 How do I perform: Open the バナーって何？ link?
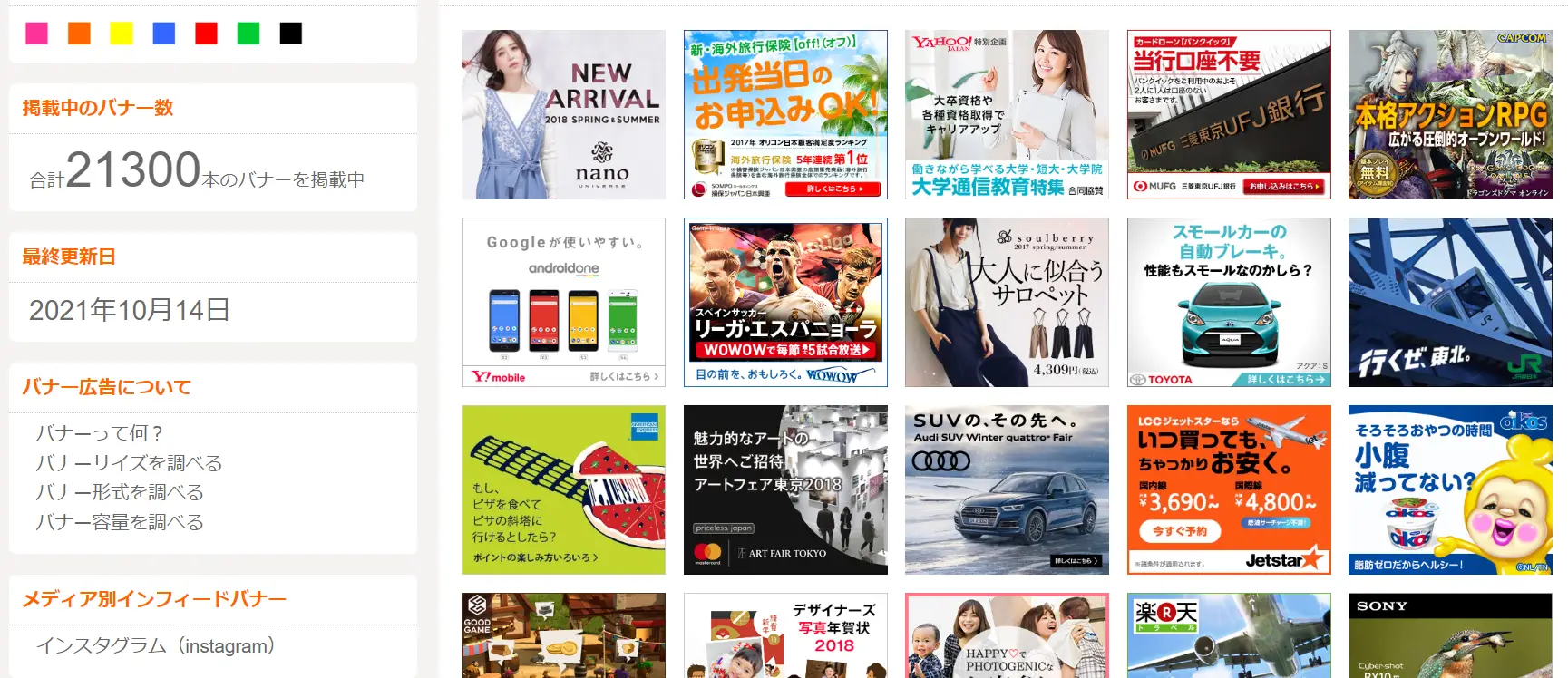click(x=100, y=433)
